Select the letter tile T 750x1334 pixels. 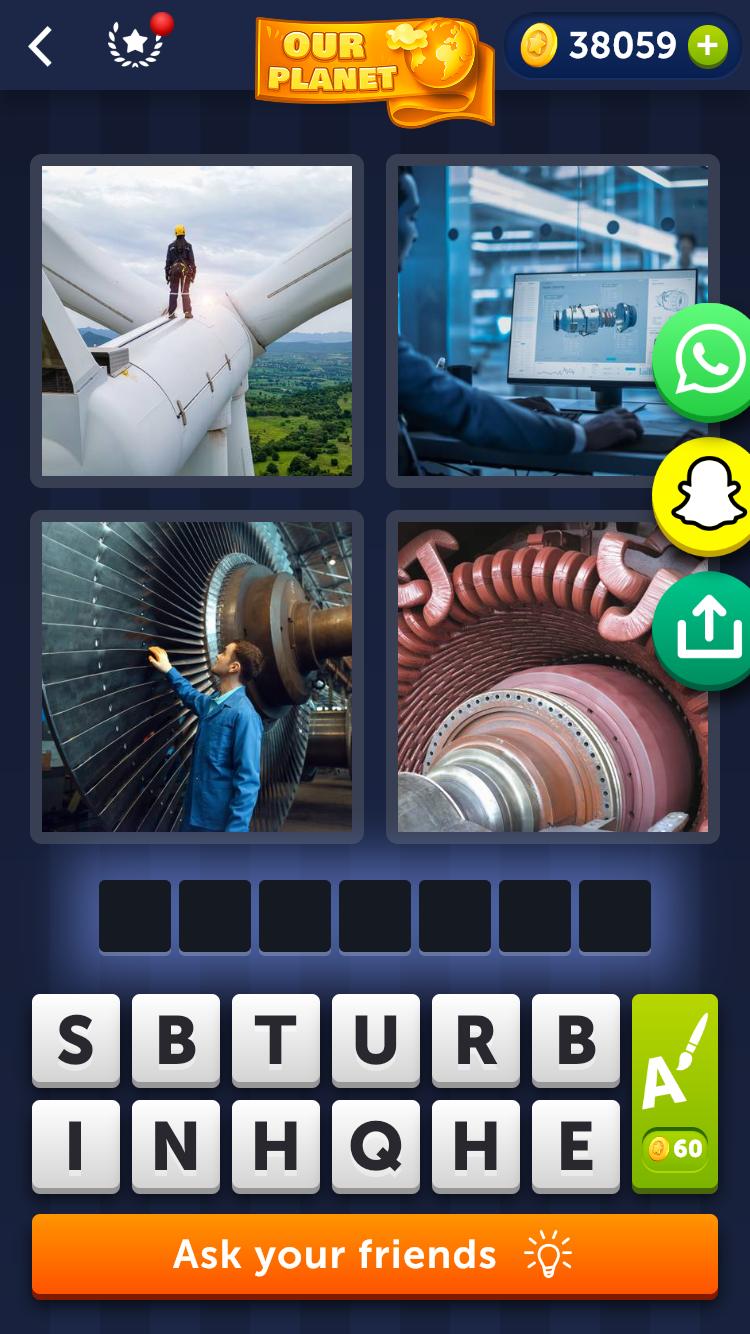pos(276,1040)
